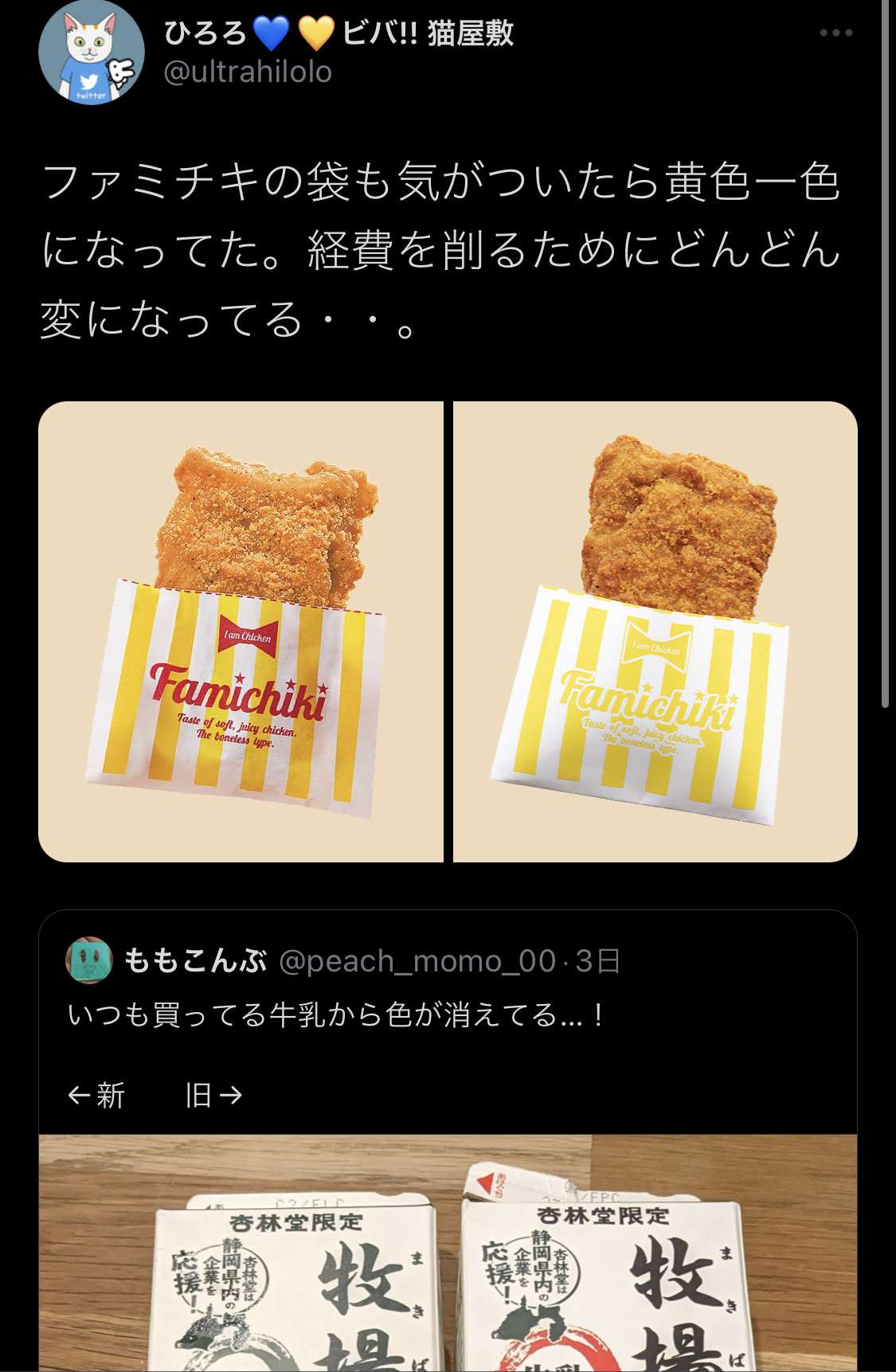View the @ultrahilolo profile handle
This screenshot has width=896, height=1372.
248,72
